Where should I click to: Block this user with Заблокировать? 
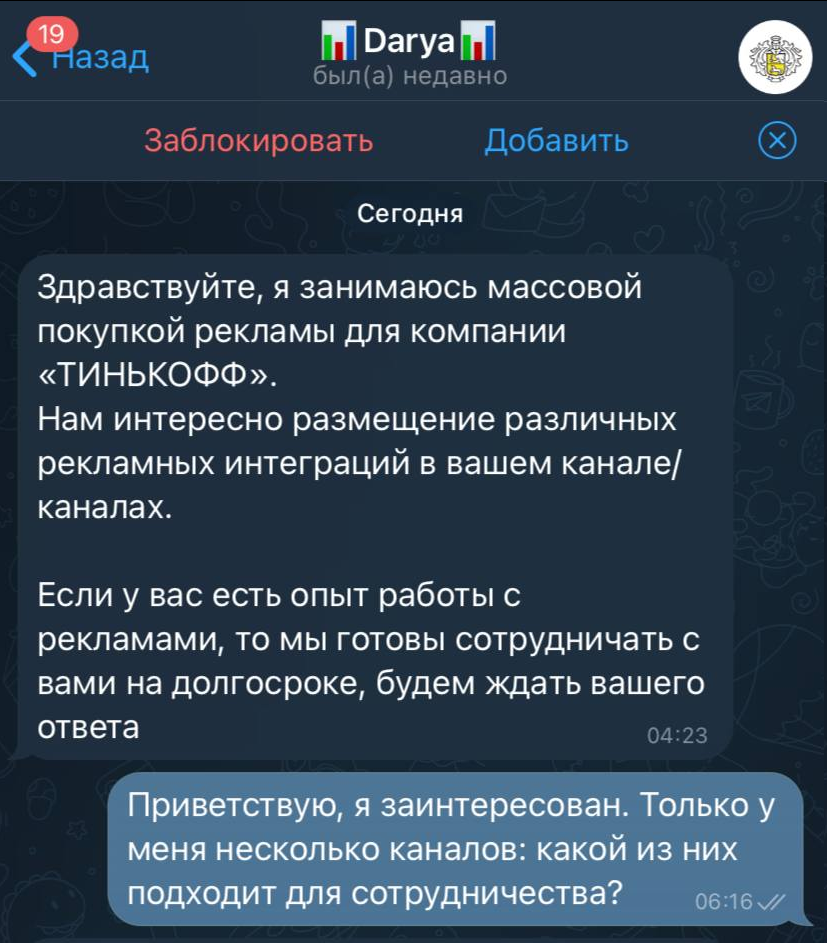click(x=258, y=141)
